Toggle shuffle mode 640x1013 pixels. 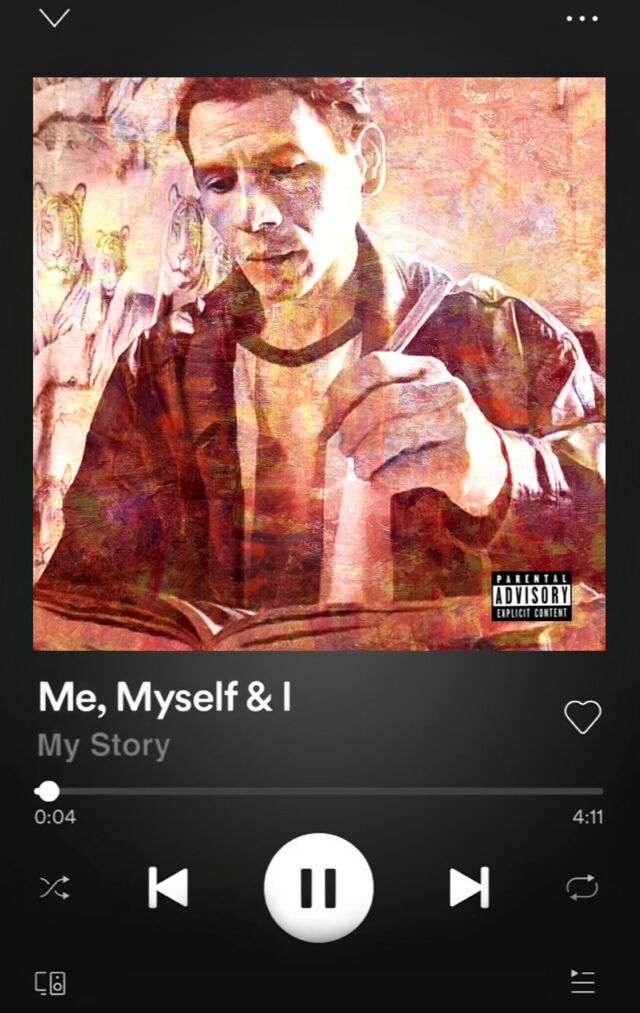pos(54,887)
